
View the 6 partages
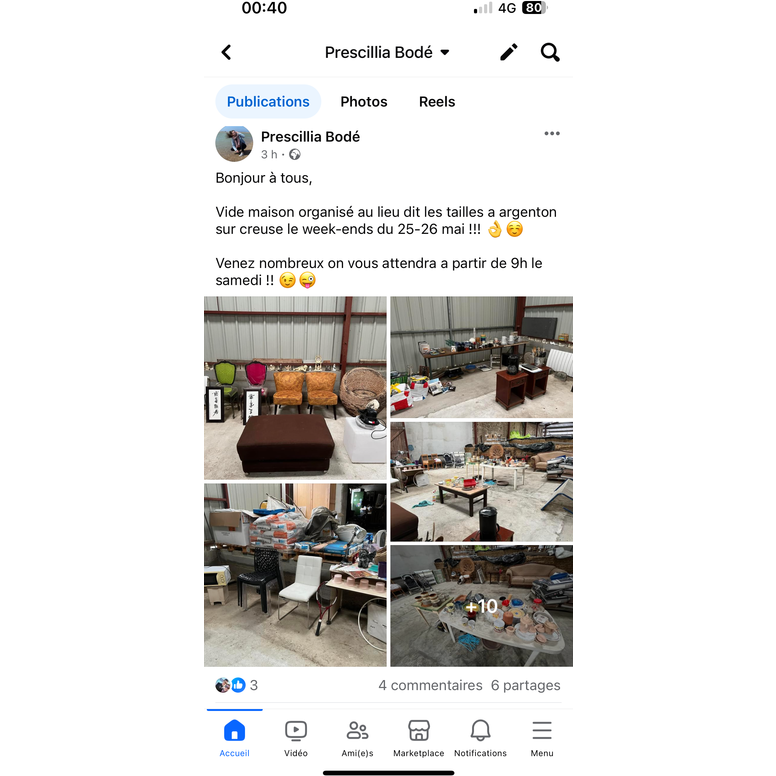[x=525, y=686]
